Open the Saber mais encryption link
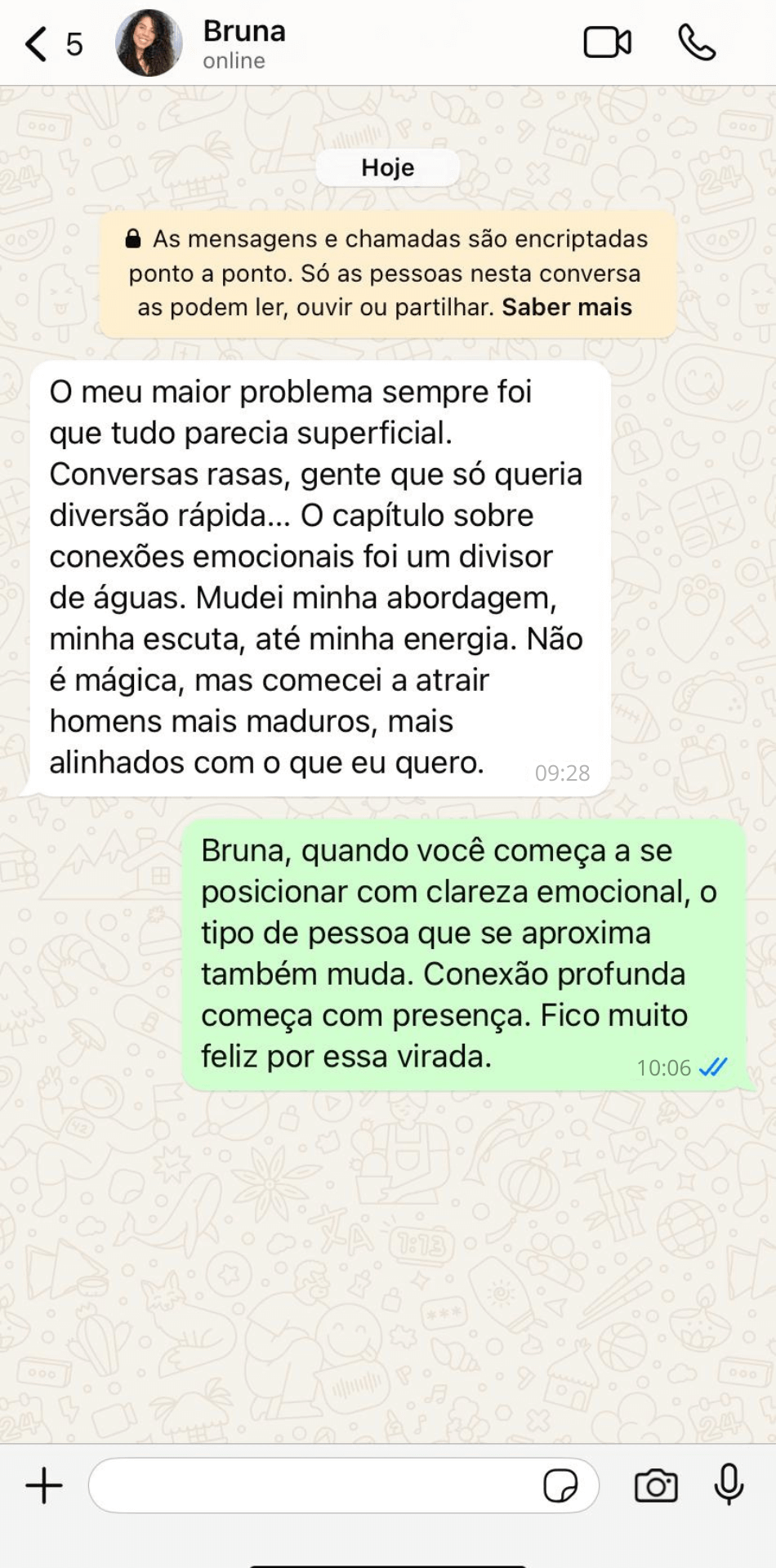776x1568 pixels. 567,308
